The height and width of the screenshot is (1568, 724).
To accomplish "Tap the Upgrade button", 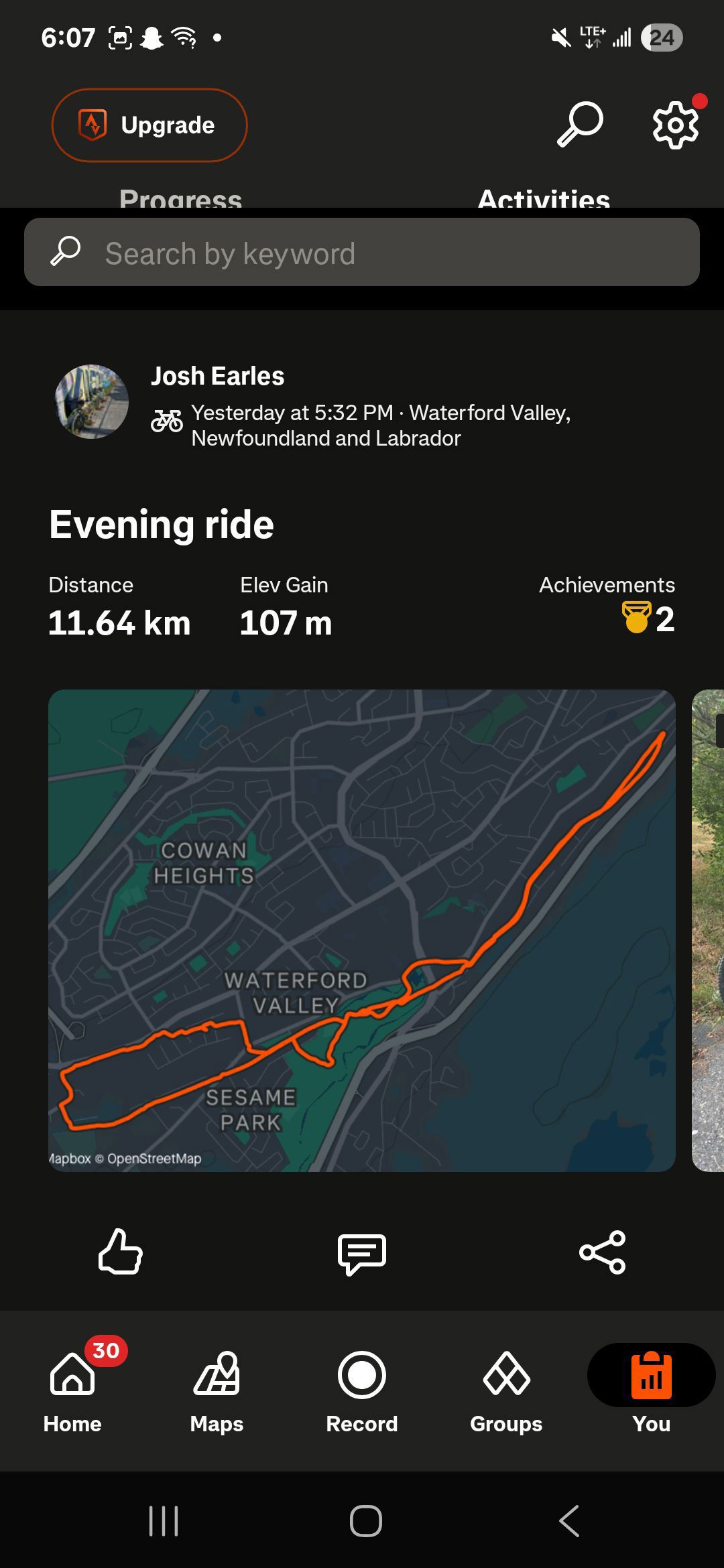I will [149, 125].
